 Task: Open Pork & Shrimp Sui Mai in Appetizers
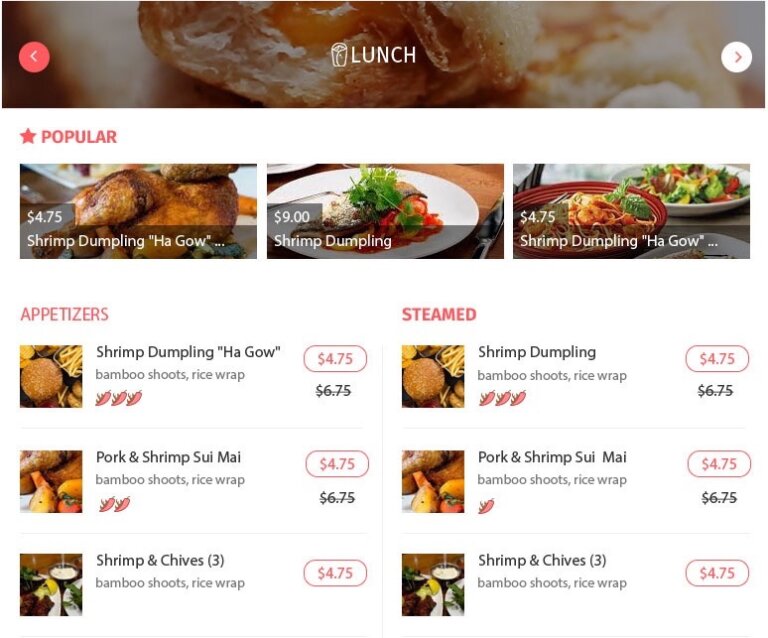point(168,457)
